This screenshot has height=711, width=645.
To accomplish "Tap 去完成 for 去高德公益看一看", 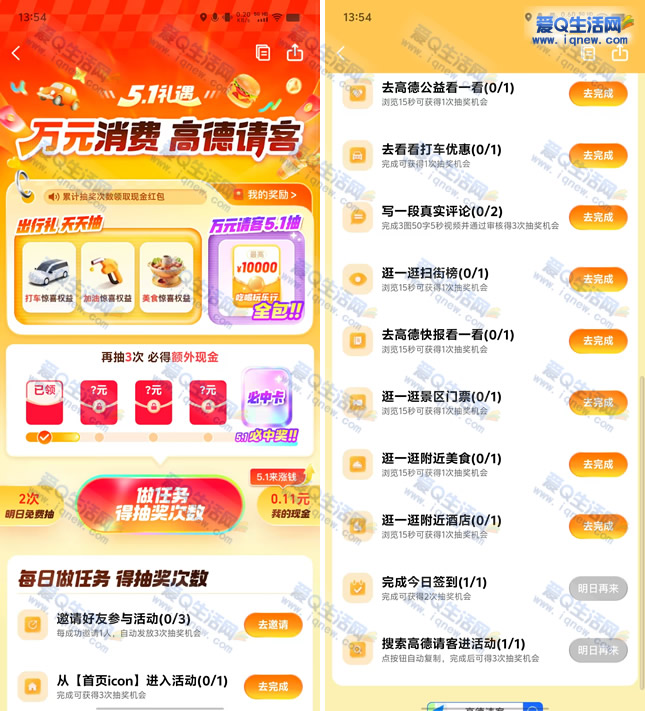I will click(598, 93).
